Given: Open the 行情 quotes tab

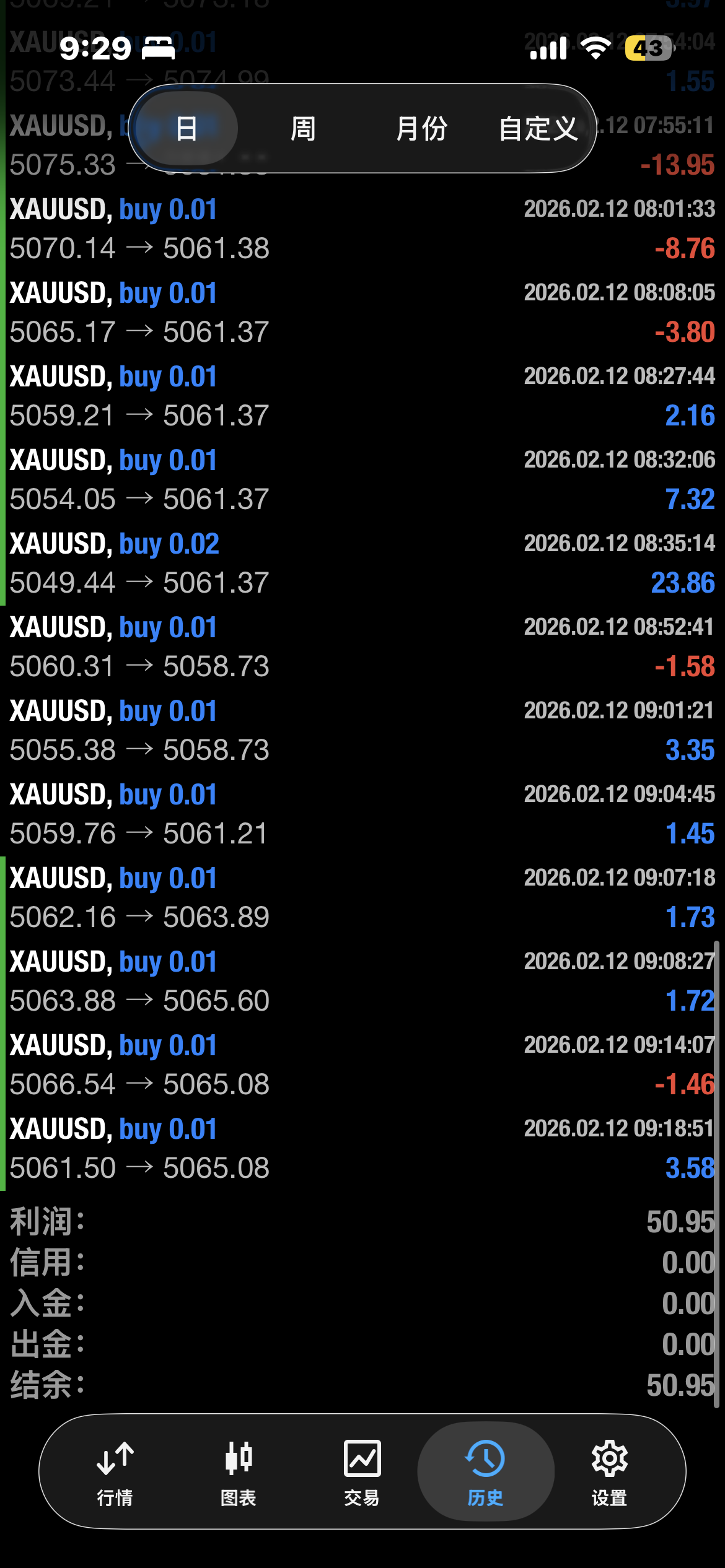Looking at the screenshot, I should [115, 1470].
